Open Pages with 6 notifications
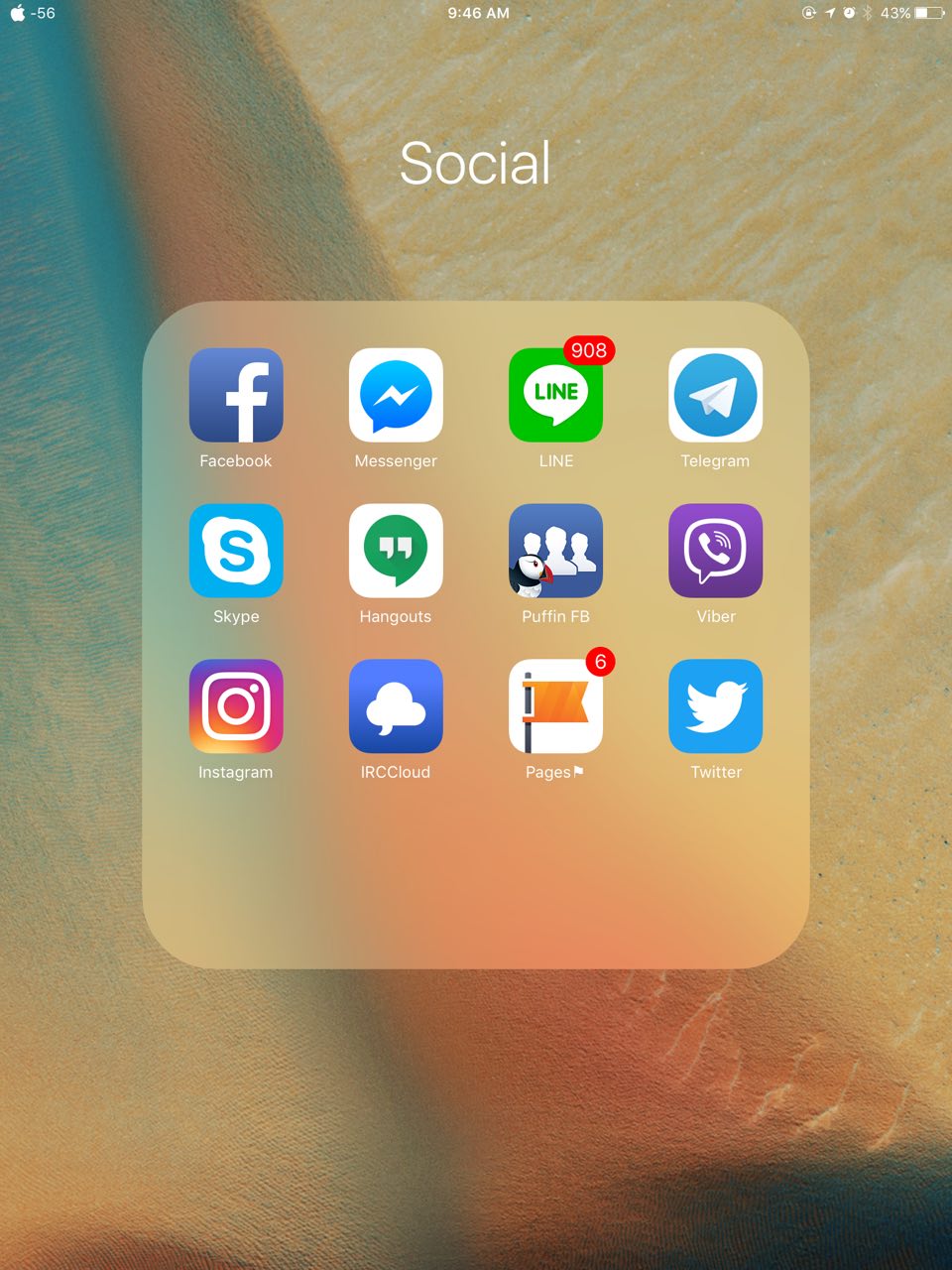 pos(555,706)
